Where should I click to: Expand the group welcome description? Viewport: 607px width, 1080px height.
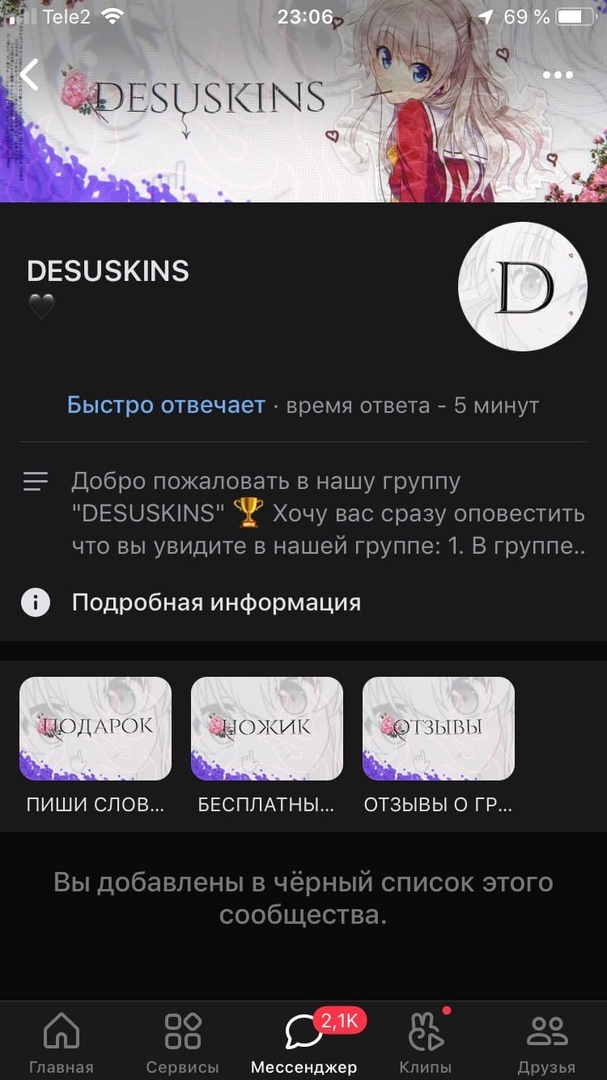pyautogui.click(x=327, y=514)
